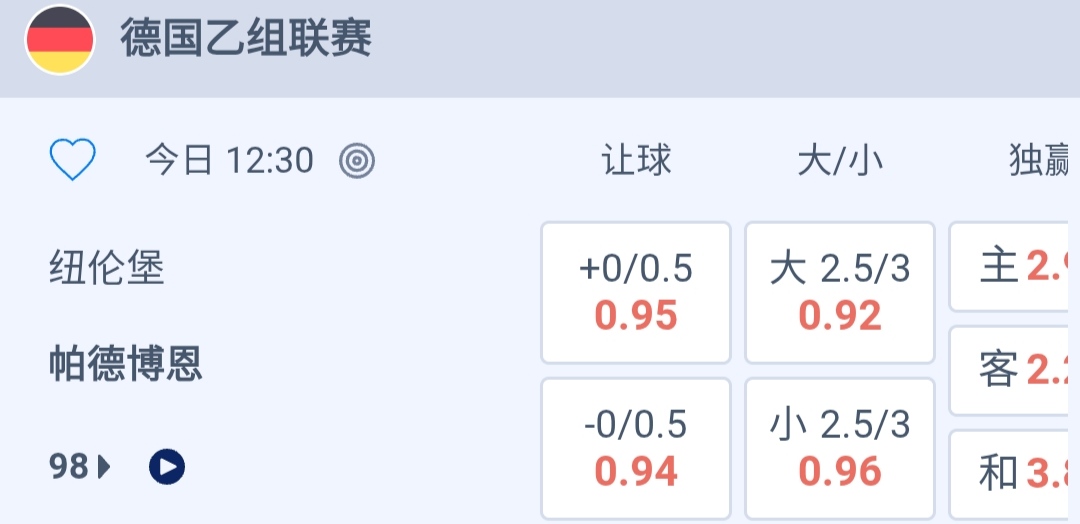Image resolution: width=1080 pixels, height=524 pixels.
Task: Open the 纽伦堡 vs 帕德博恩 match details
Action: (126, 316)
